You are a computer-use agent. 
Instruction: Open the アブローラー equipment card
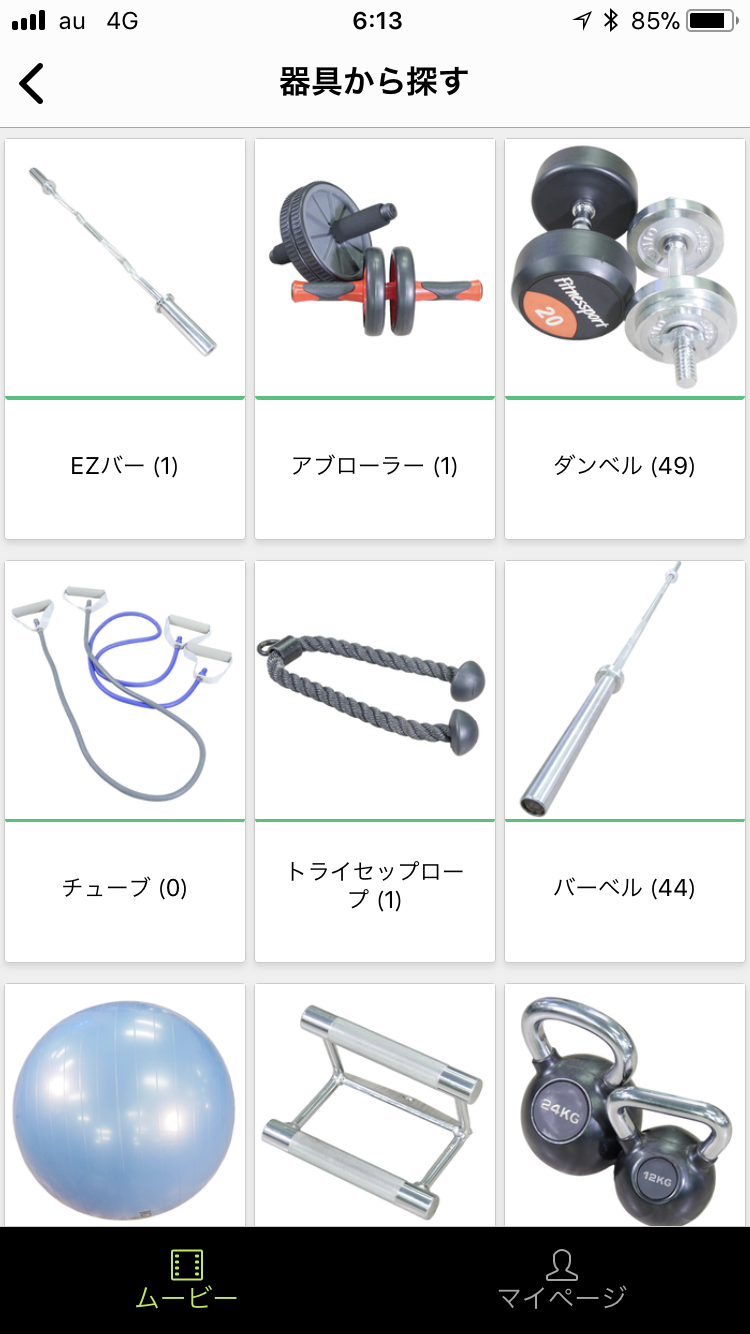[375, 338]
